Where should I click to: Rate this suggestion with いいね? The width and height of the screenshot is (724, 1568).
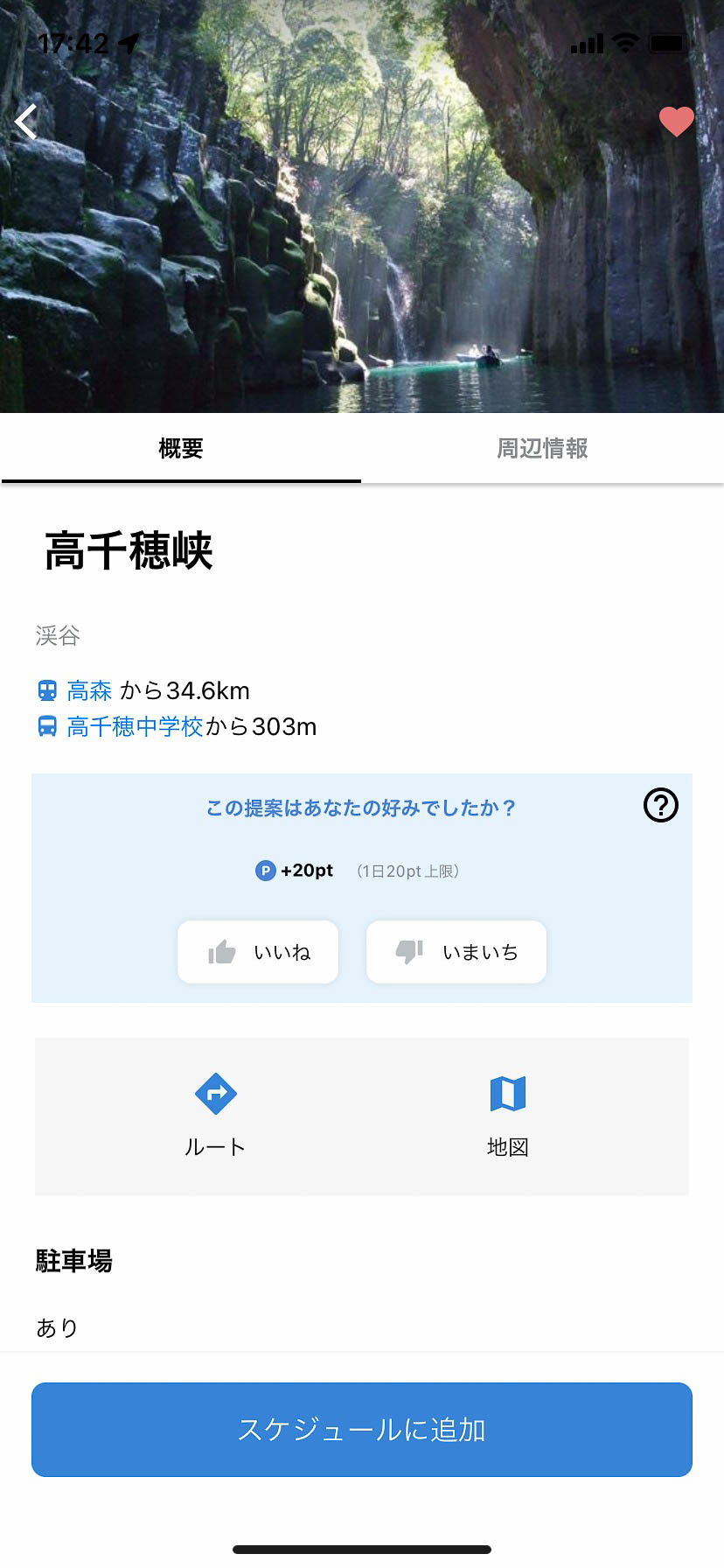[258, 952]
